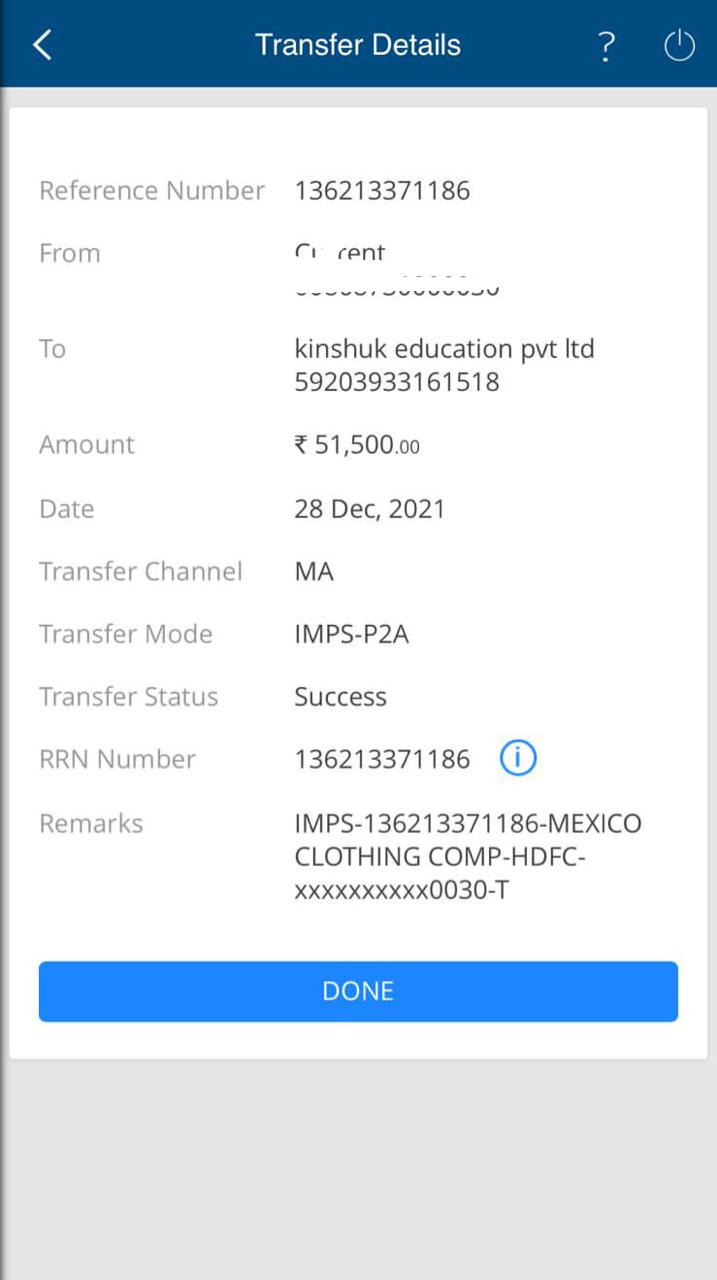View info about RRN Number
This screenshot has width=717, height=1280.
point(517,759)
